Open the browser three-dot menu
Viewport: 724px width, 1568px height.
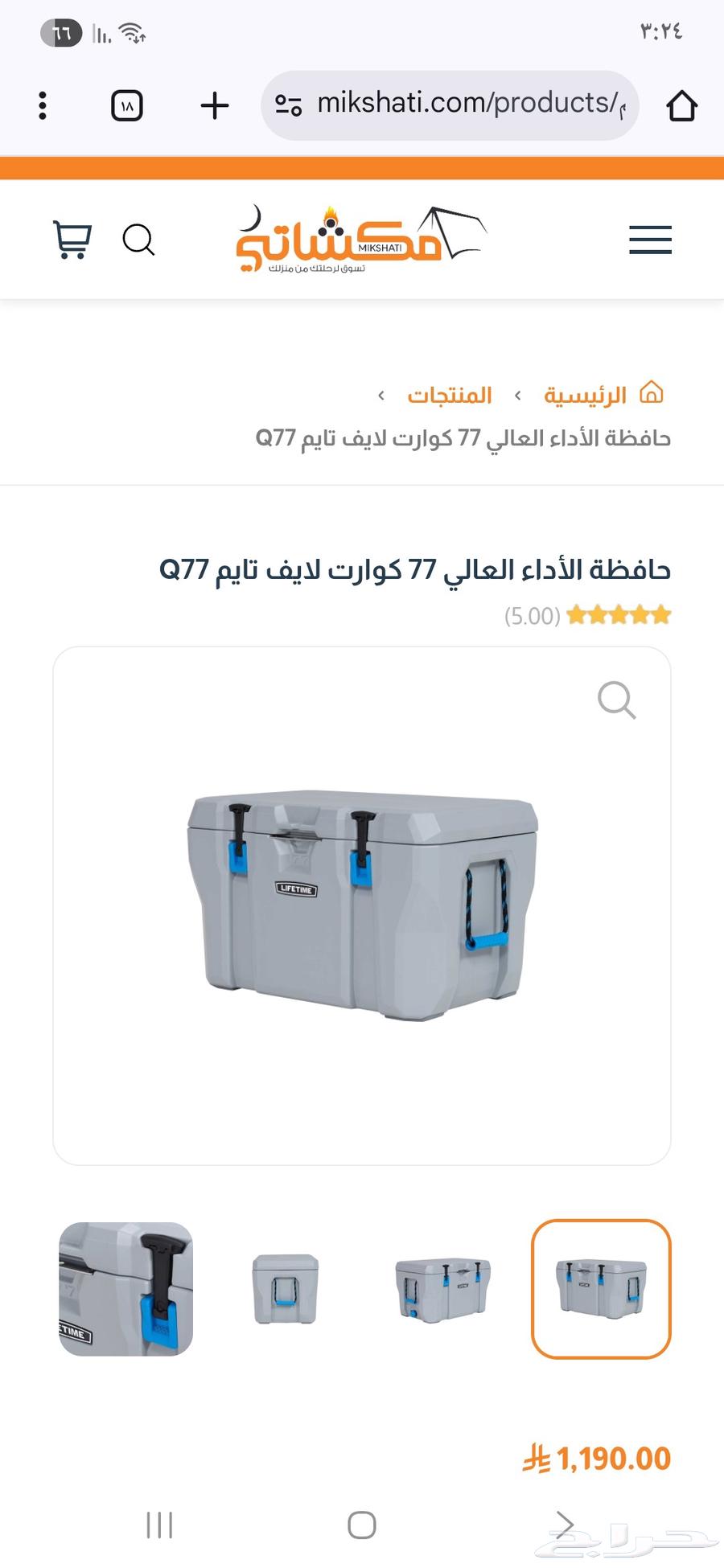pyautogui.click(x=42, y=105)
